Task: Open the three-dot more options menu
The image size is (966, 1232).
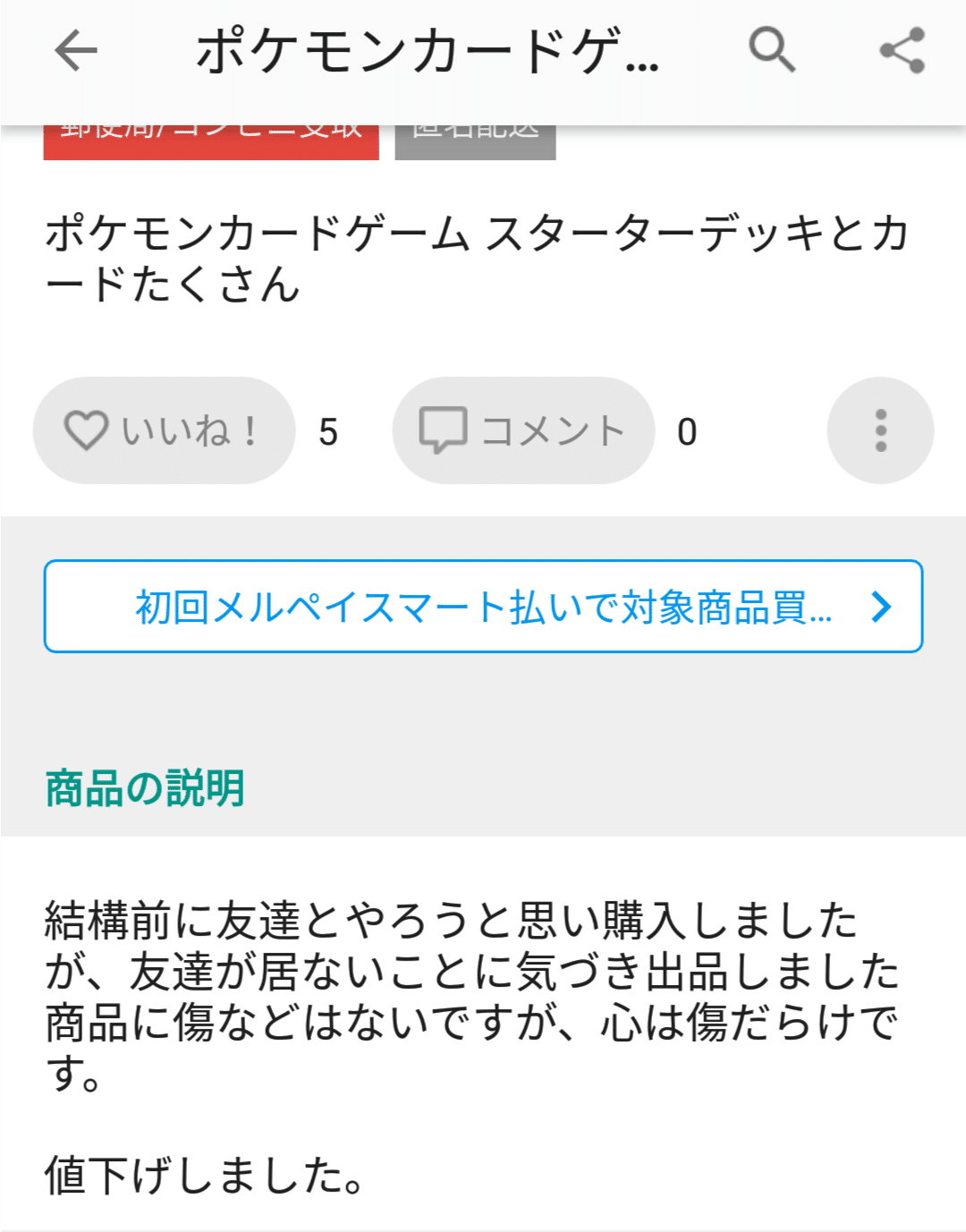Action: tap(880, 430)
